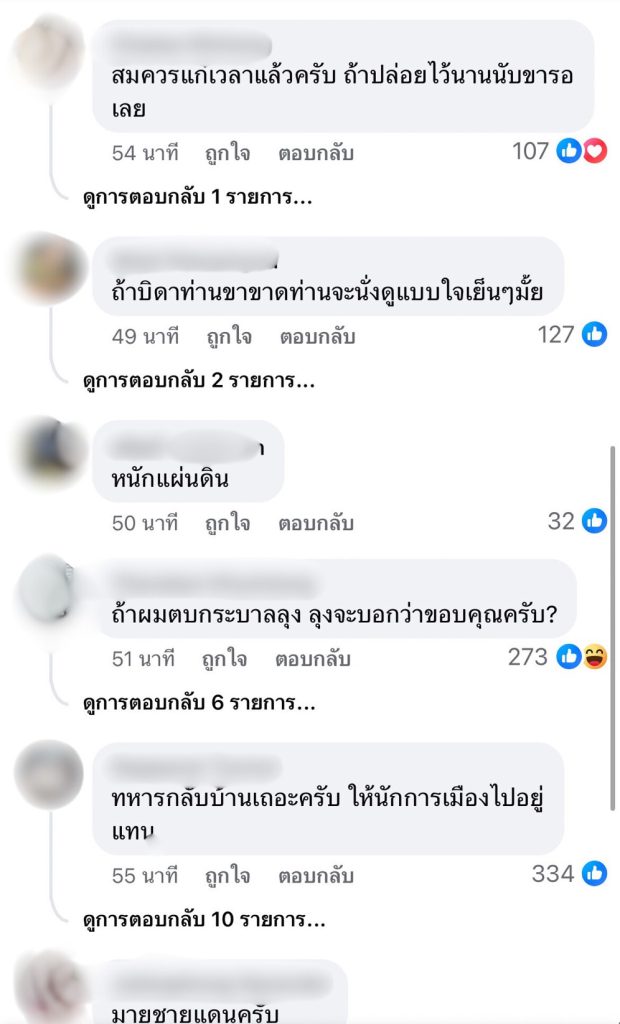
Task: Expand ดูการตอบกลับ 1 รายการ
Action: (x=197, y=197)
